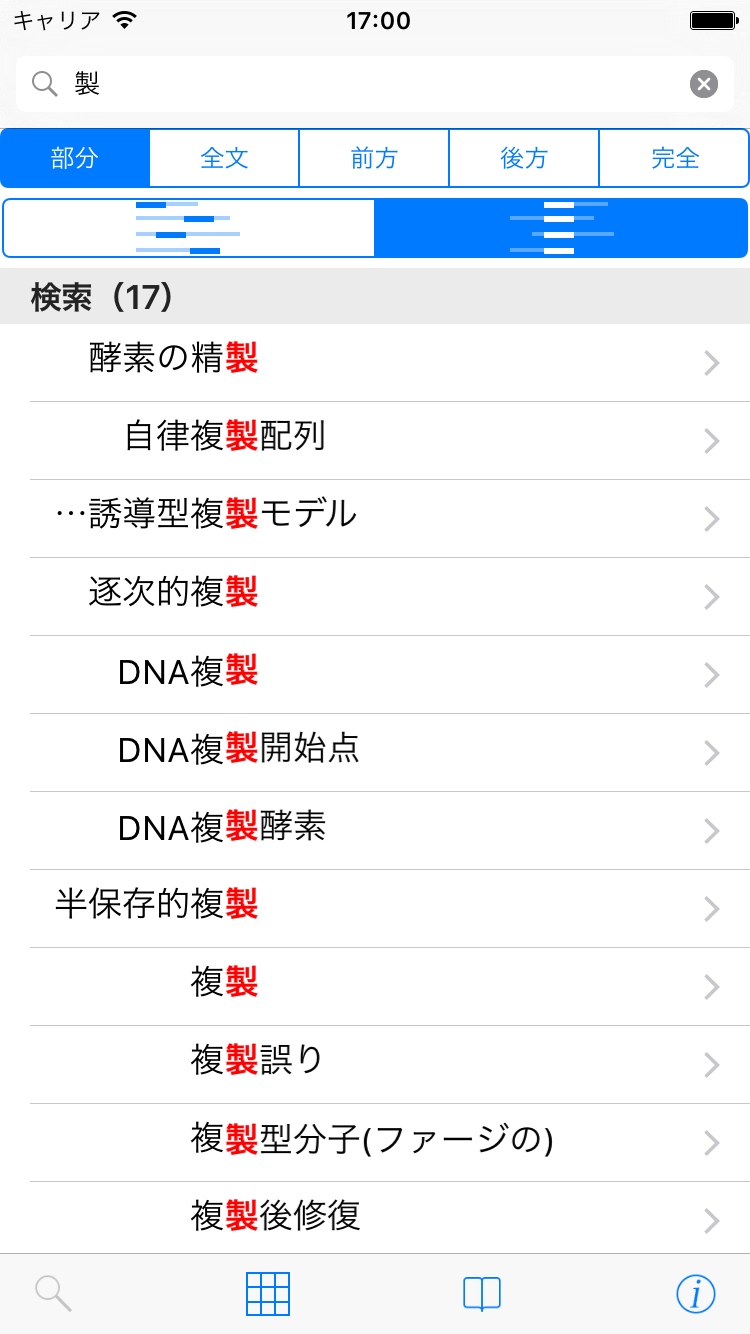View the 複製誤り entry
The height and width of the screenshot is (1334, 750).
pos(375,1064)
